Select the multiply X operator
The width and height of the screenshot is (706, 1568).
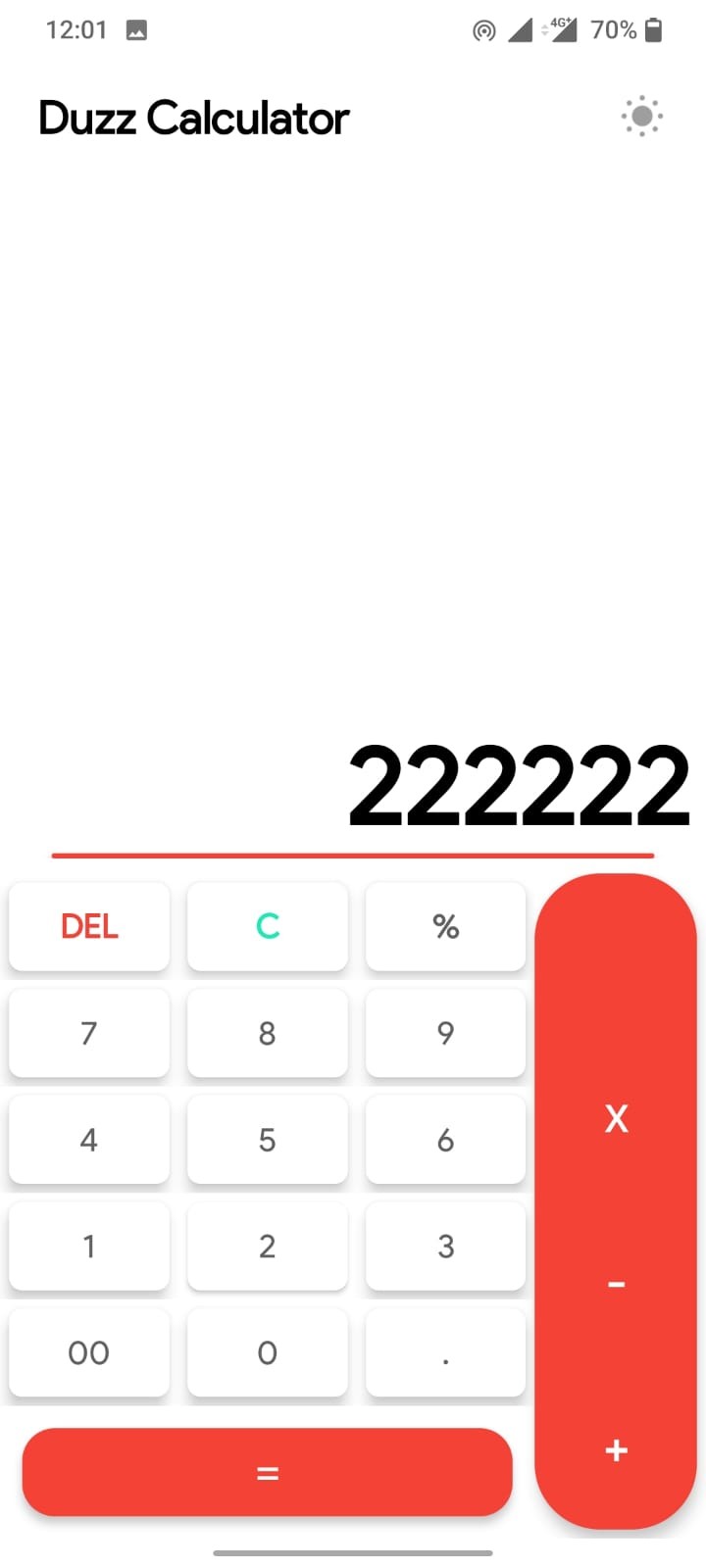click(616, 1118)
